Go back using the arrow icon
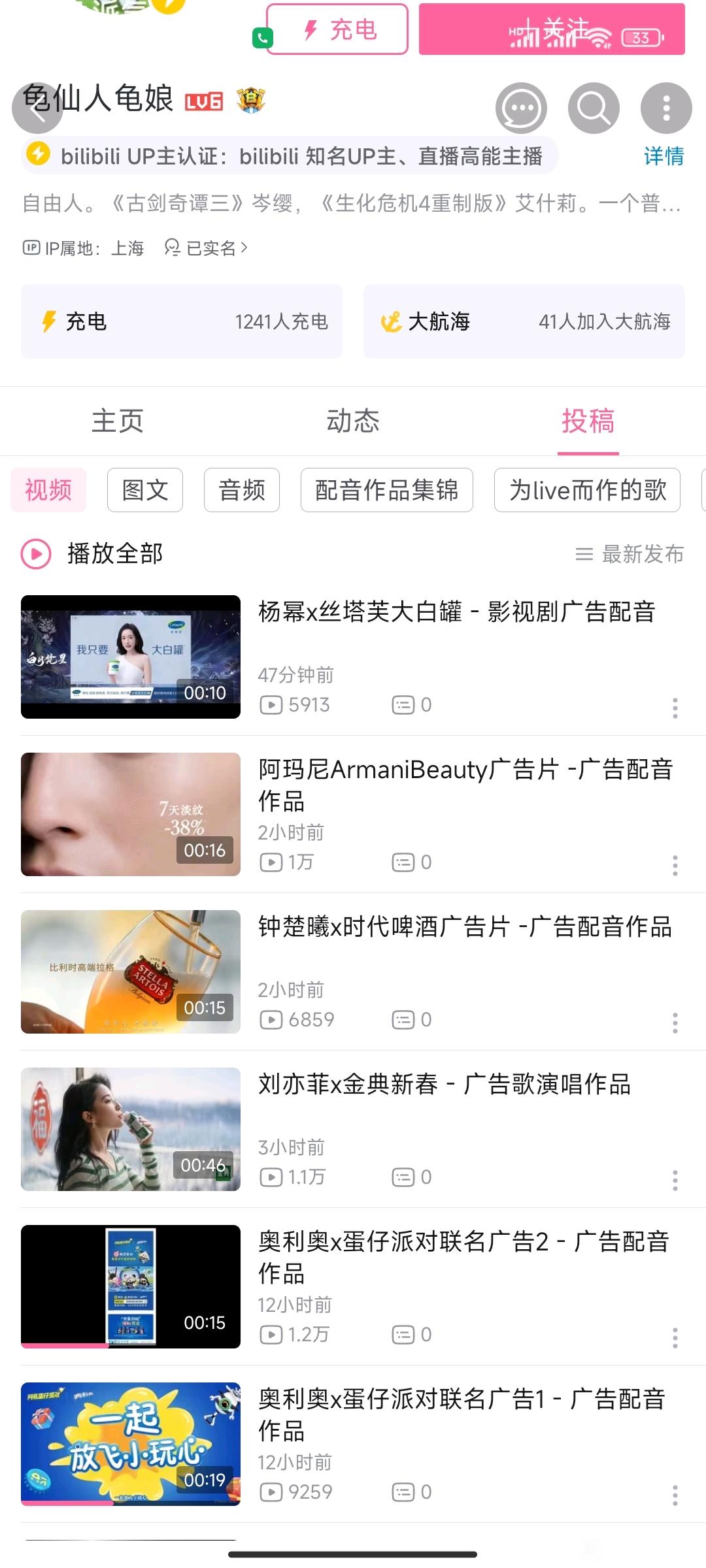Image resolution: width=706 pixels, height=1568 pixels. [x=37, y=108]
